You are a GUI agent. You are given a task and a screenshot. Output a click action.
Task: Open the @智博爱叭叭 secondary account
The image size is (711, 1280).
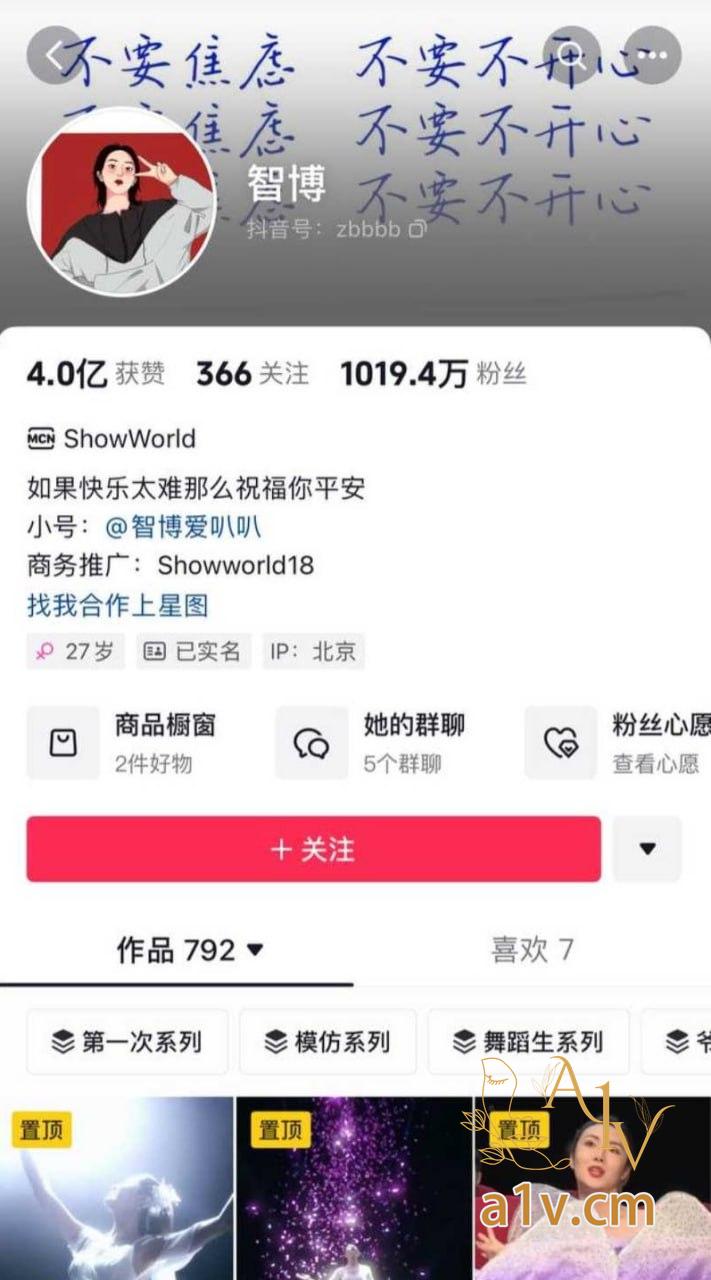pyautogui.click(x=182, y=527)
